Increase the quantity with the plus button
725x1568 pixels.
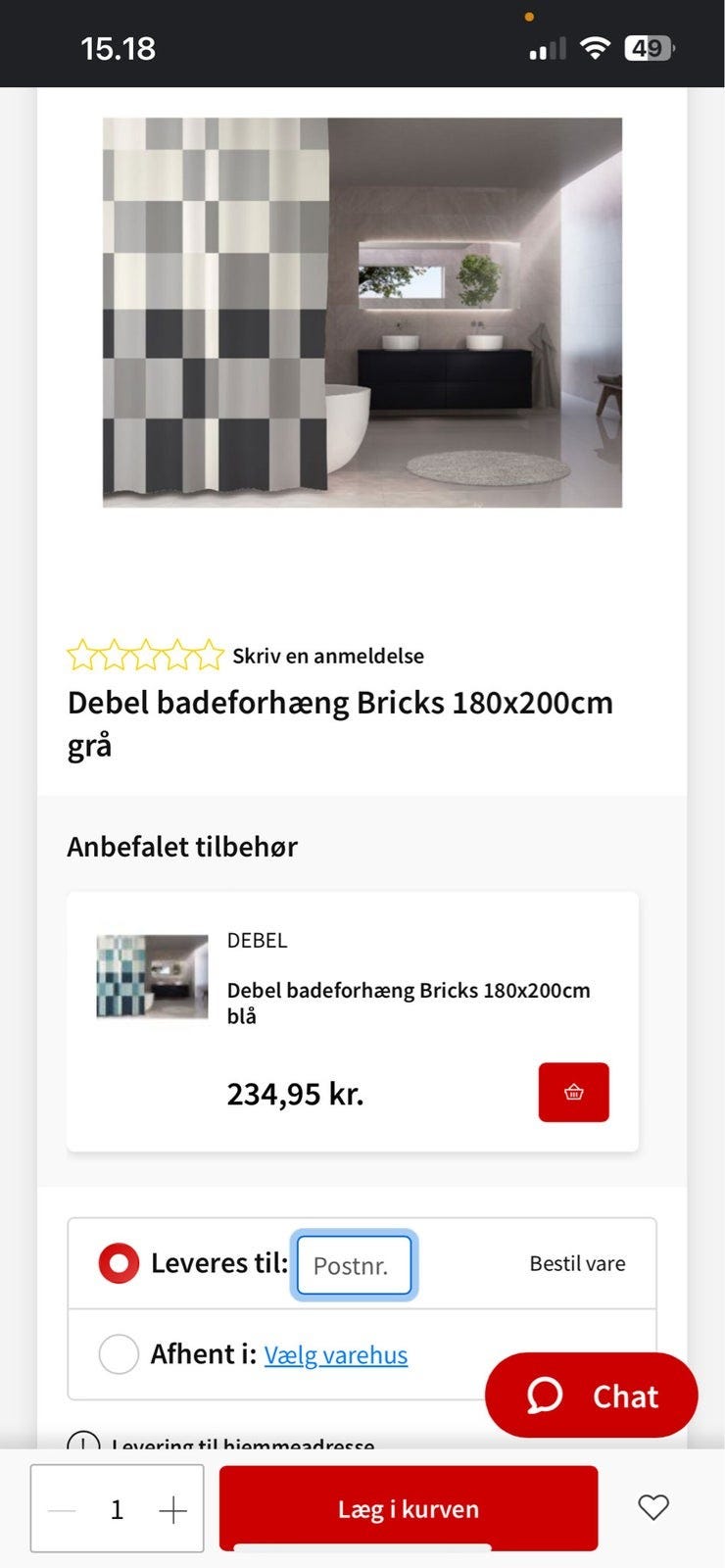coord(172,1510)
